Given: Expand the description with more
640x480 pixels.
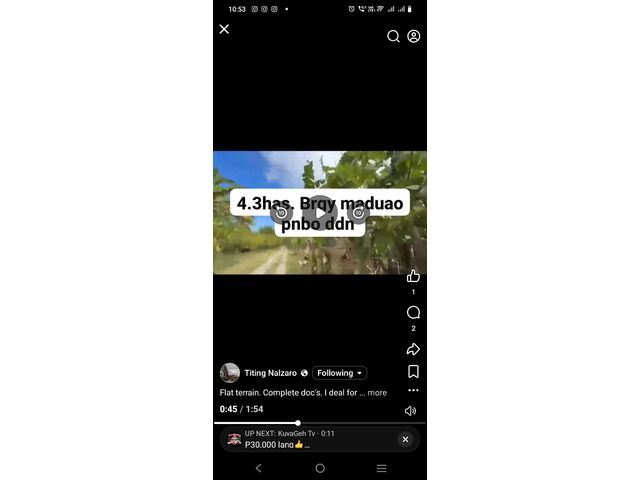Looking at the screenshot, I should pos(377,393).
